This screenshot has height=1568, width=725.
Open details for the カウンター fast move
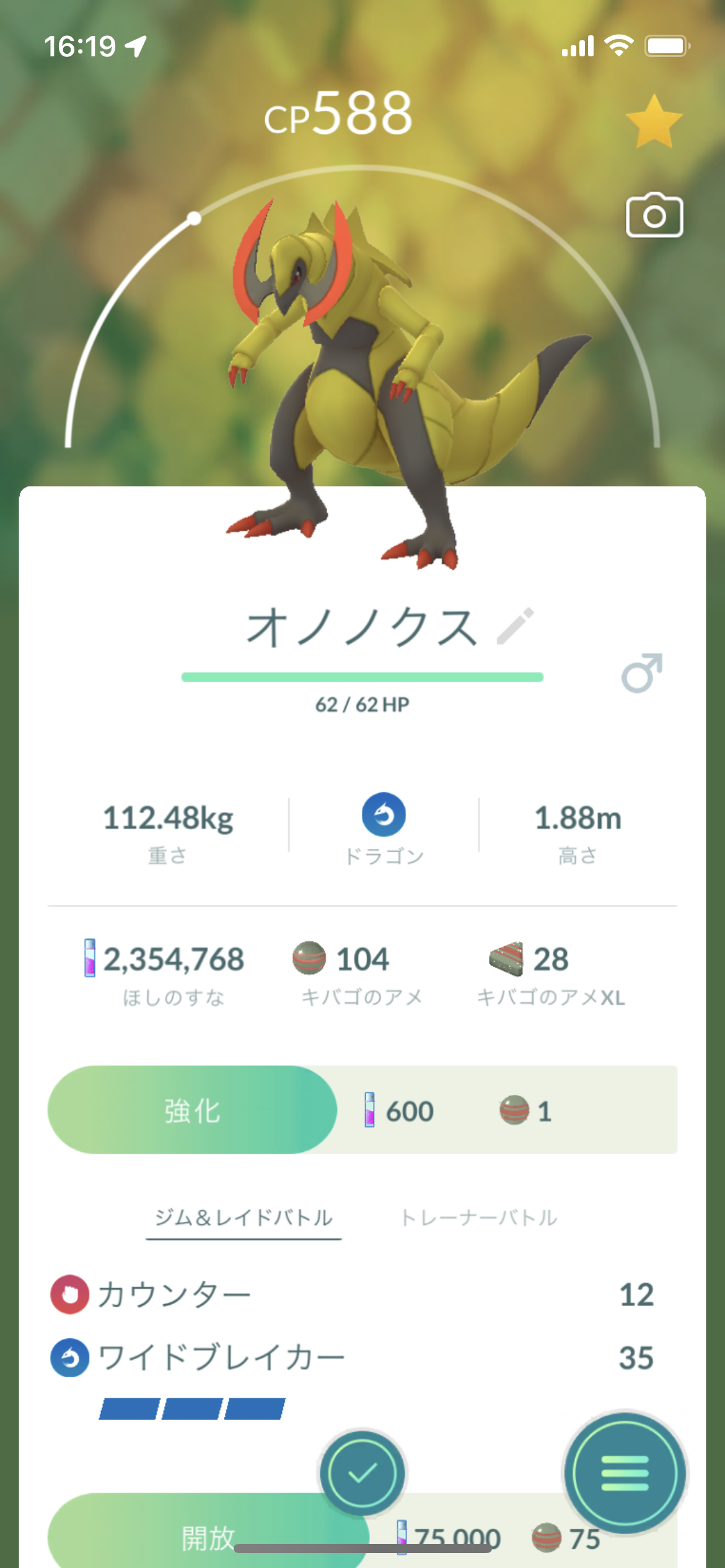coord(352,1294)
